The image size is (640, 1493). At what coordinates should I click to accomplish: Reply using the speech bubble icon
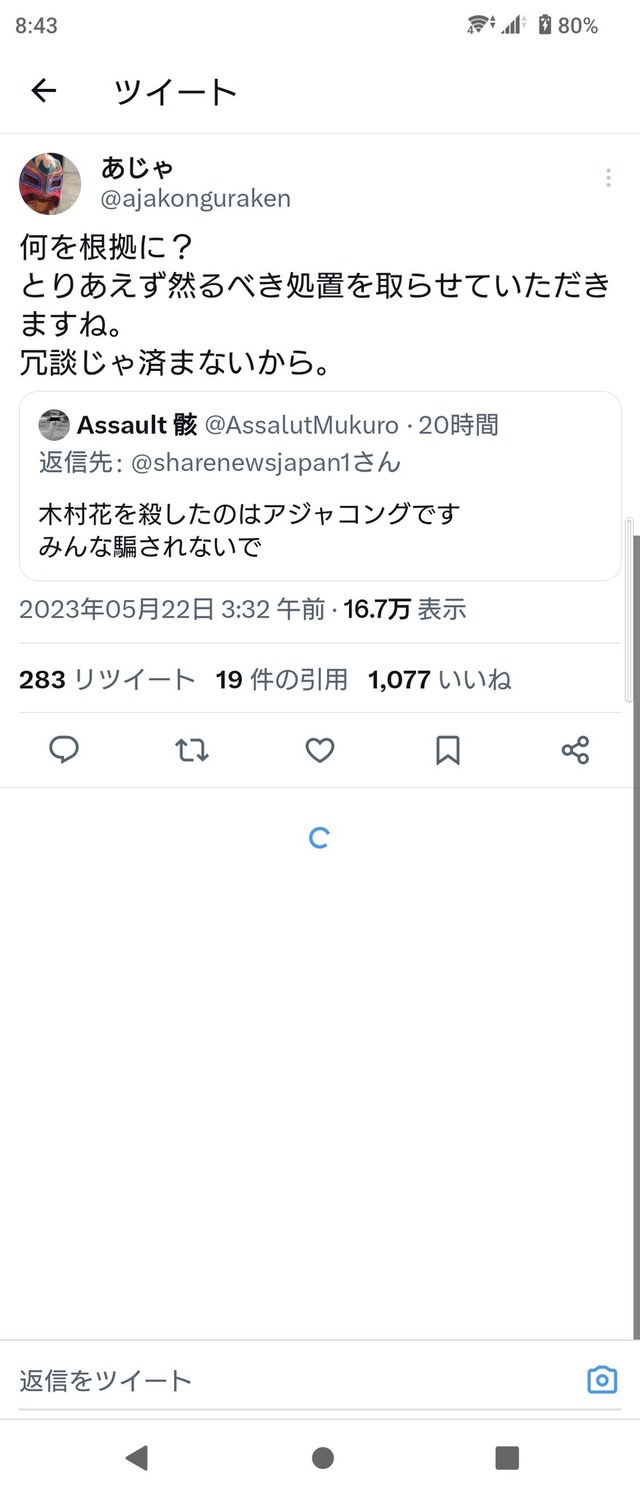pos(64,750)
